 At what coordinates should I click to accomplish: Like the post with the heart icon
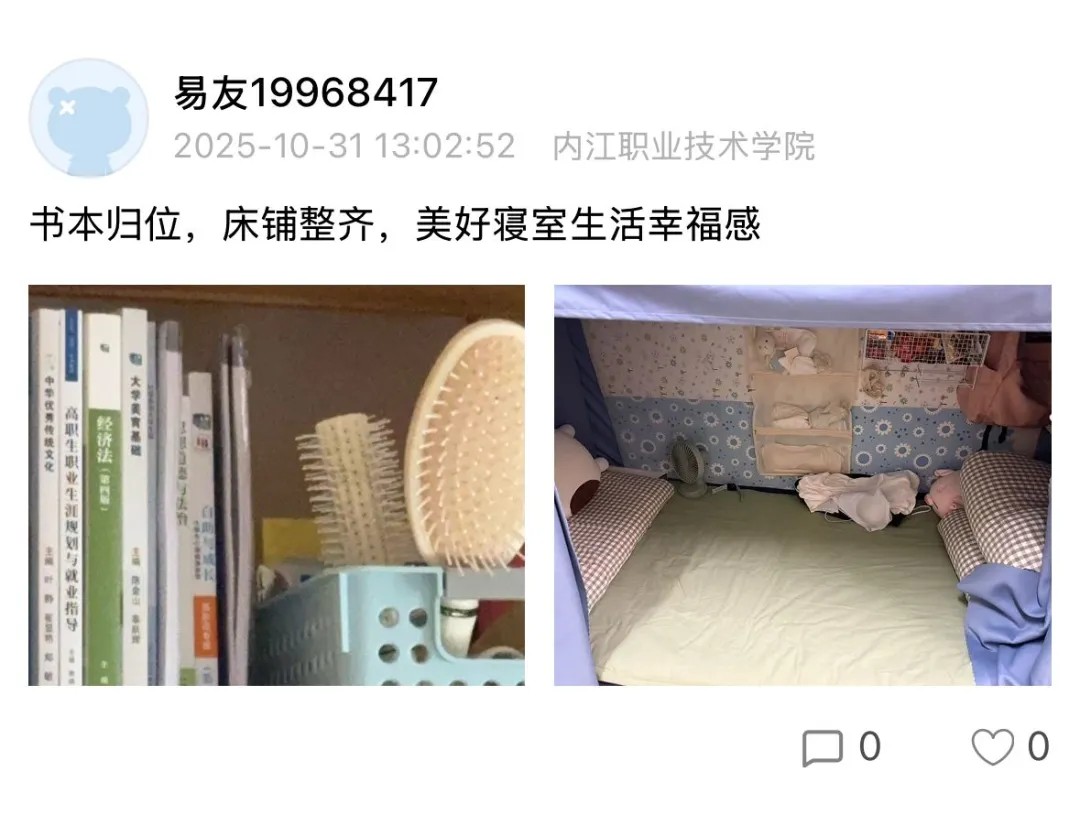click(x=993, y=747)
